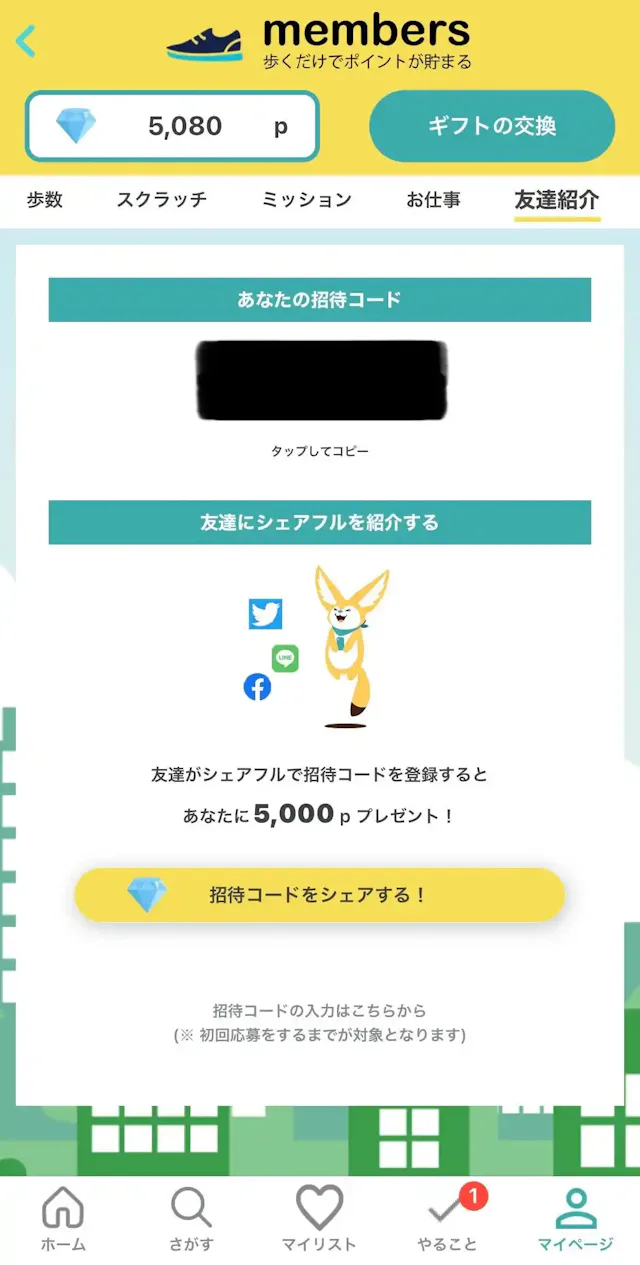The image size is (640, 1265).
Task: View the マイリスト tab
Action: click(319, 1218)
